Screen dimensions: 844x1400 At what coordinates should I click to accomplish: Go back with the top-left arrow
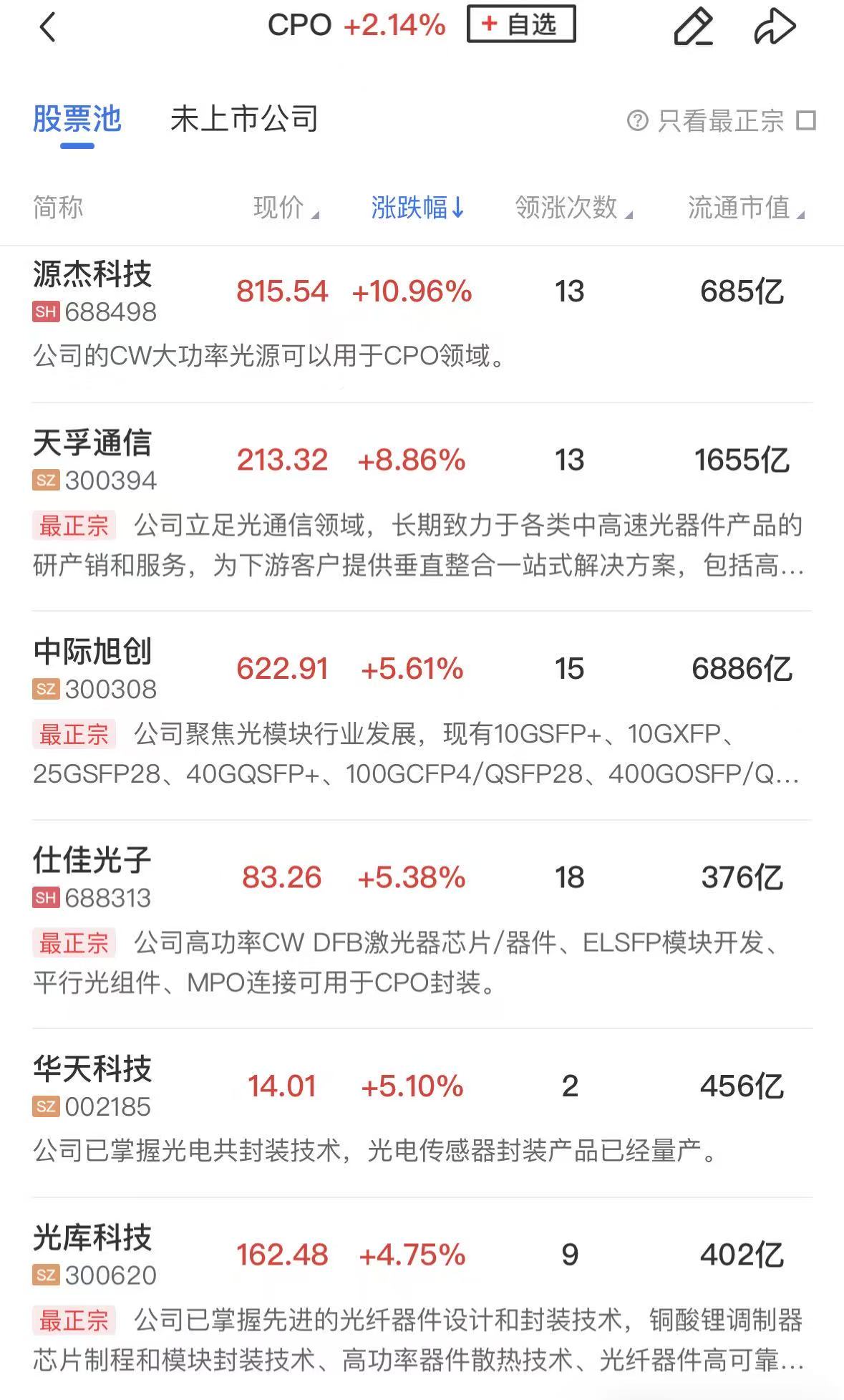47,28
